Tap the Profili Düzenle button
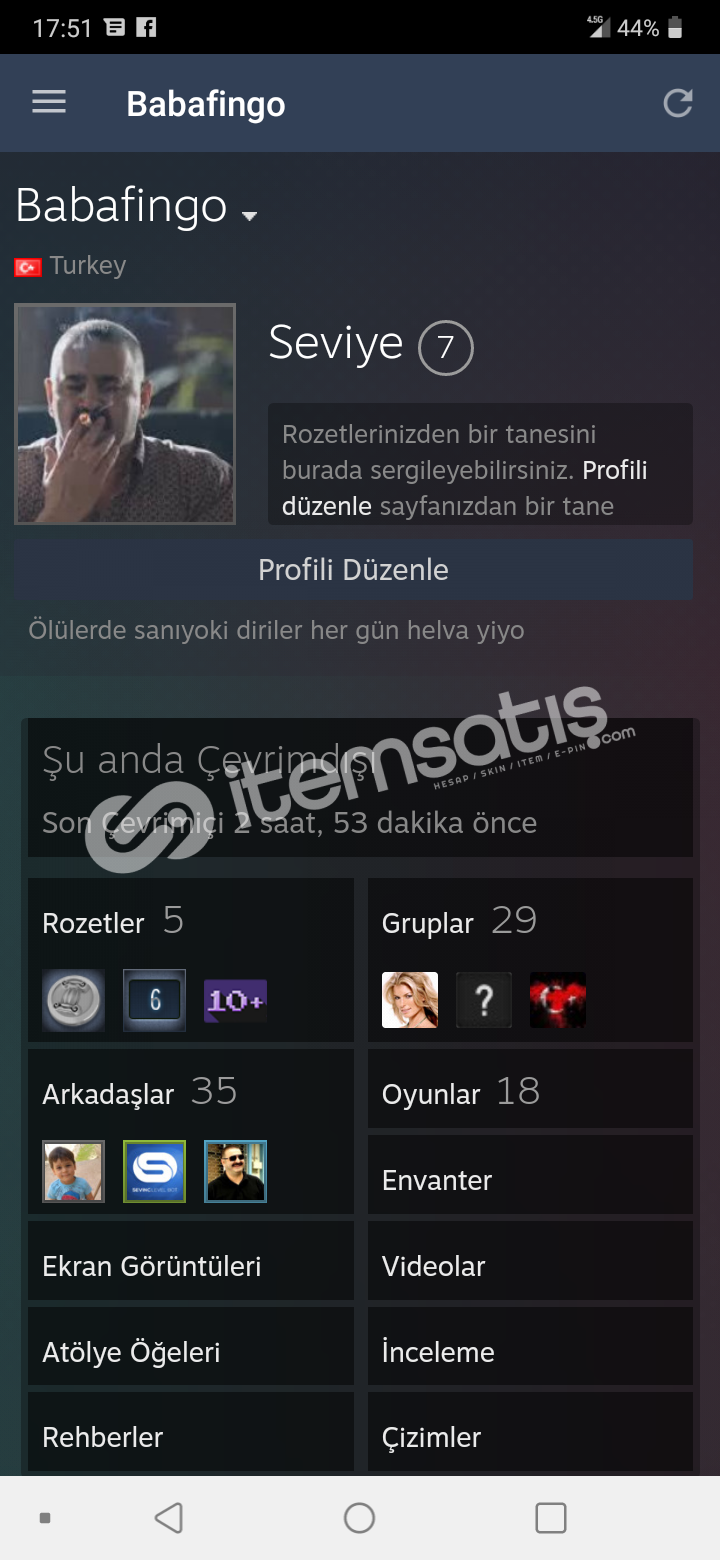 tap(353, 570)
